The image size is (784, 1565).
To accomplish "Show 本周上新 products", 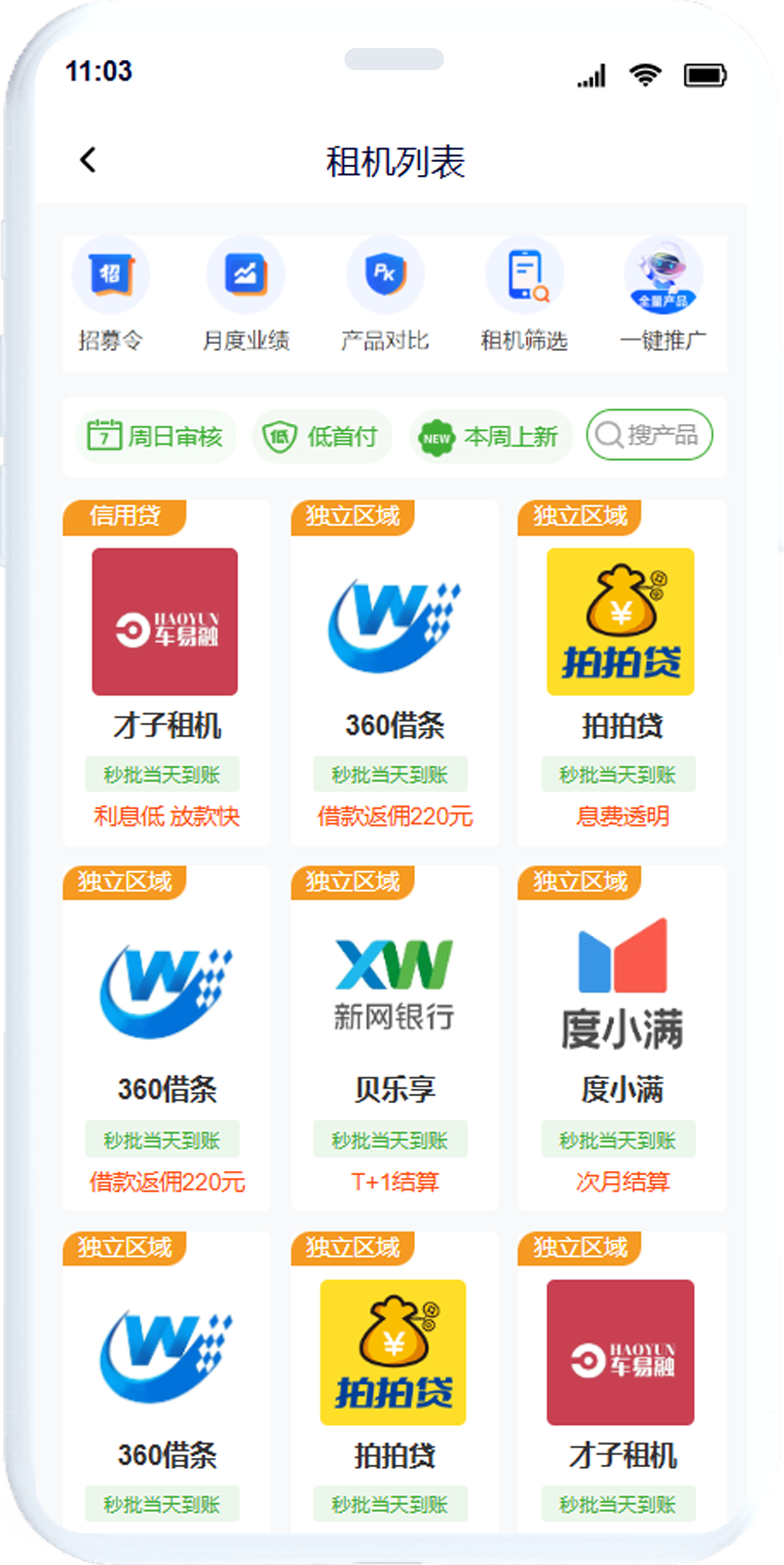I will click(490, 437).
